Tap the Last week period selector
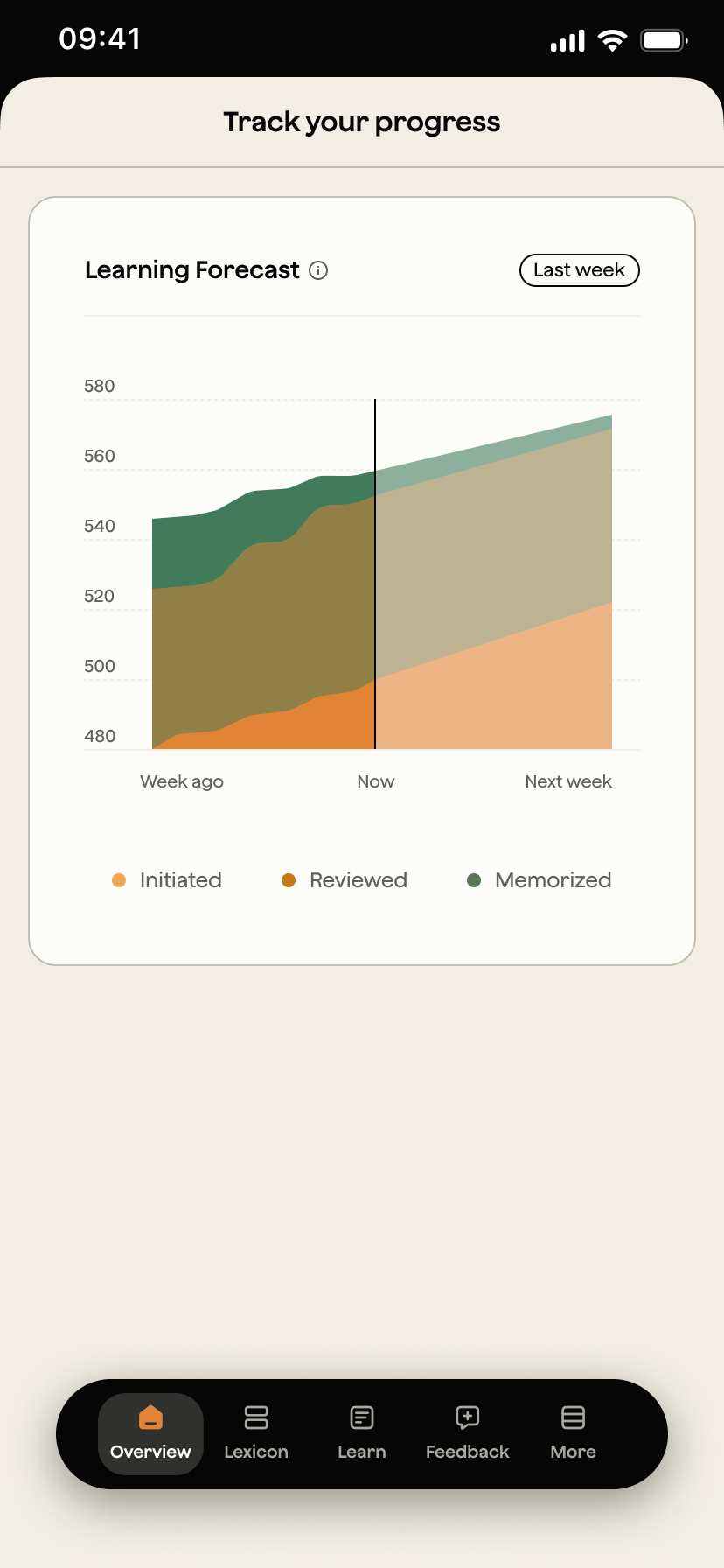This screenshot has width=724, height=1568. point(579,270)
